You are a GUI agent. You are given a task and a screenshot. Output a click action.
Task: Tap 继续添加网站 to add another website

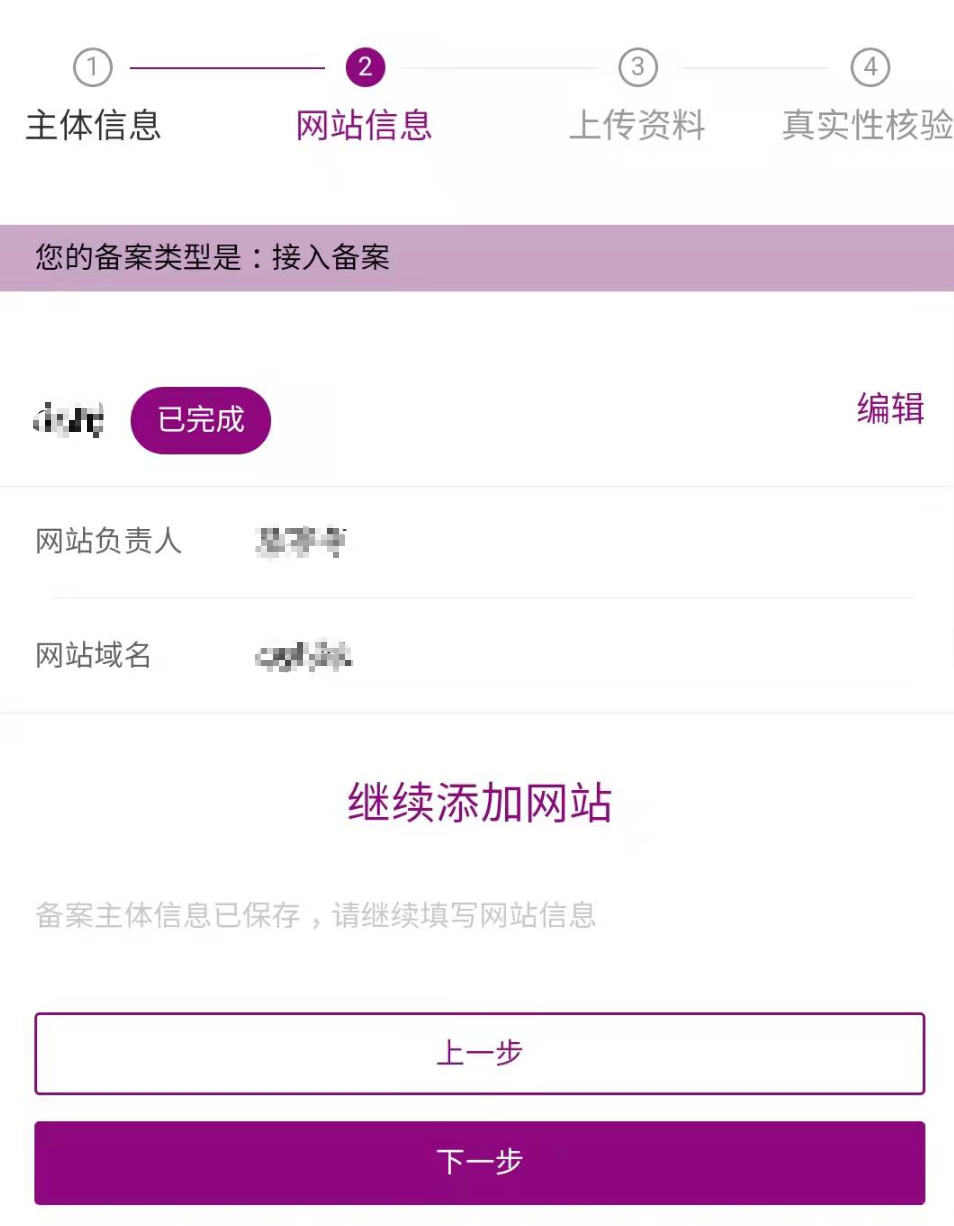pyautogui.click(x=479, y=802)
